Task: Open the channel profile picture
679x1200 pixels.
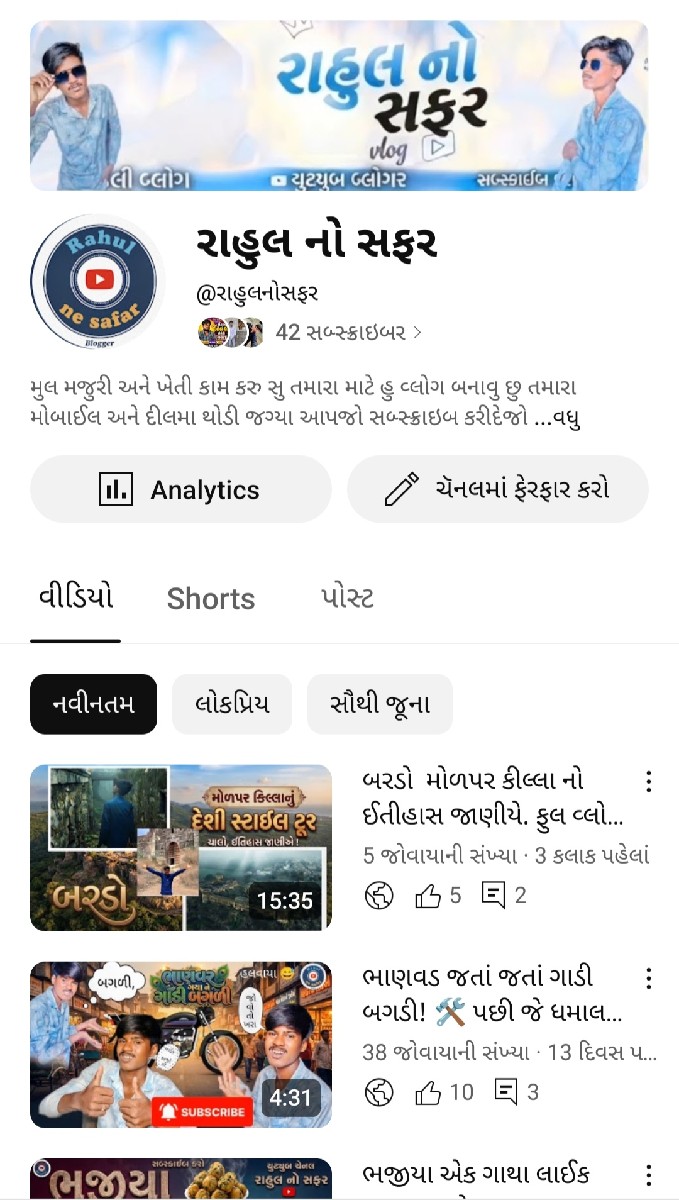Action: tap(98, 281)
